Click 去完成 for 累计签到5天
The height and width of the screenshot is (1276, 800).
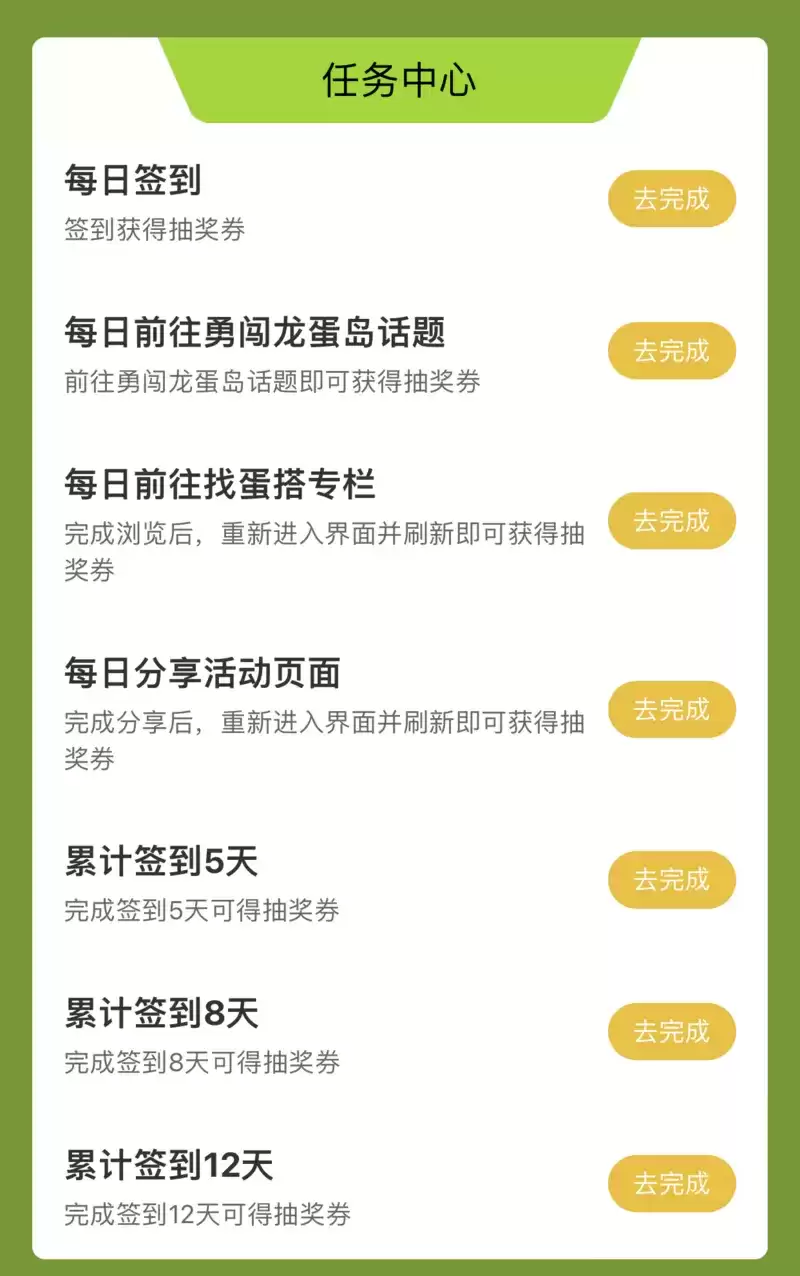coord(671,879)
